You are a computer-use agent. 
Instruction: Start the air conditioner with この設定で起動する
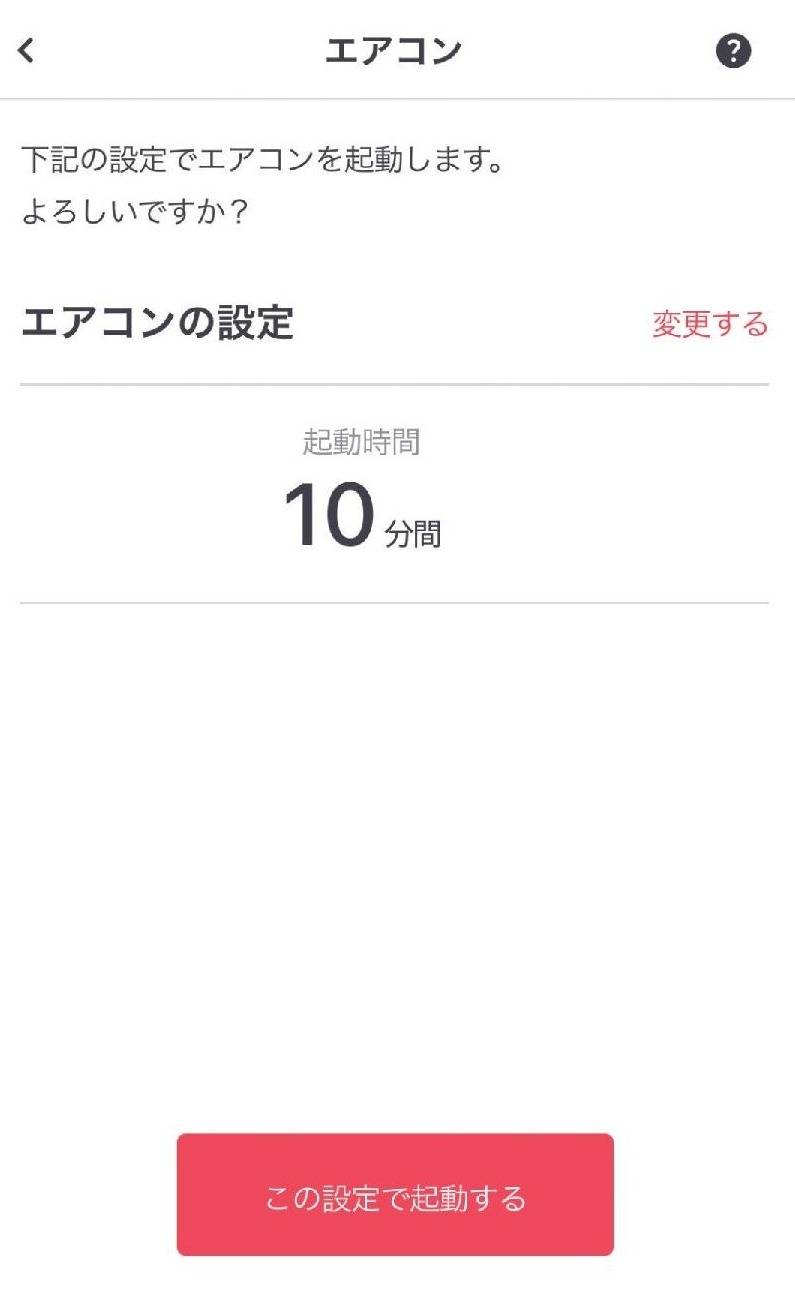coord(395,1195)
